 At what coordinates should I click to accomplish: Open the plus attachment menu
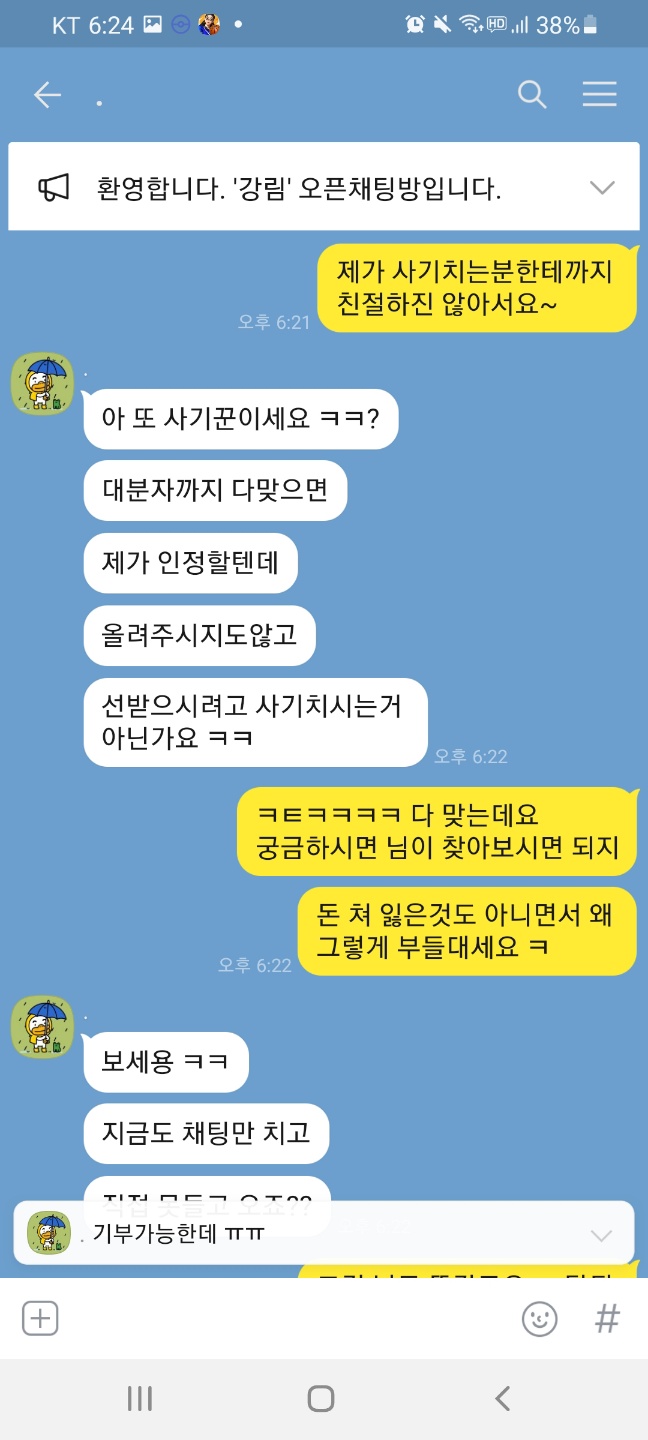tap(40, 1318)
